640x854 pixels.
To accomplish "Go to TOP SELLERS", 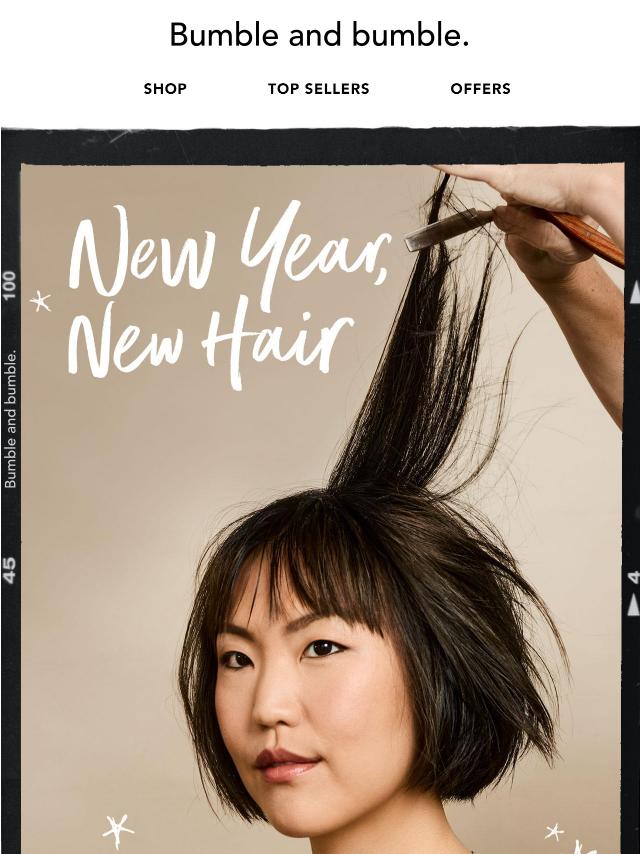I will click(318, 89).
